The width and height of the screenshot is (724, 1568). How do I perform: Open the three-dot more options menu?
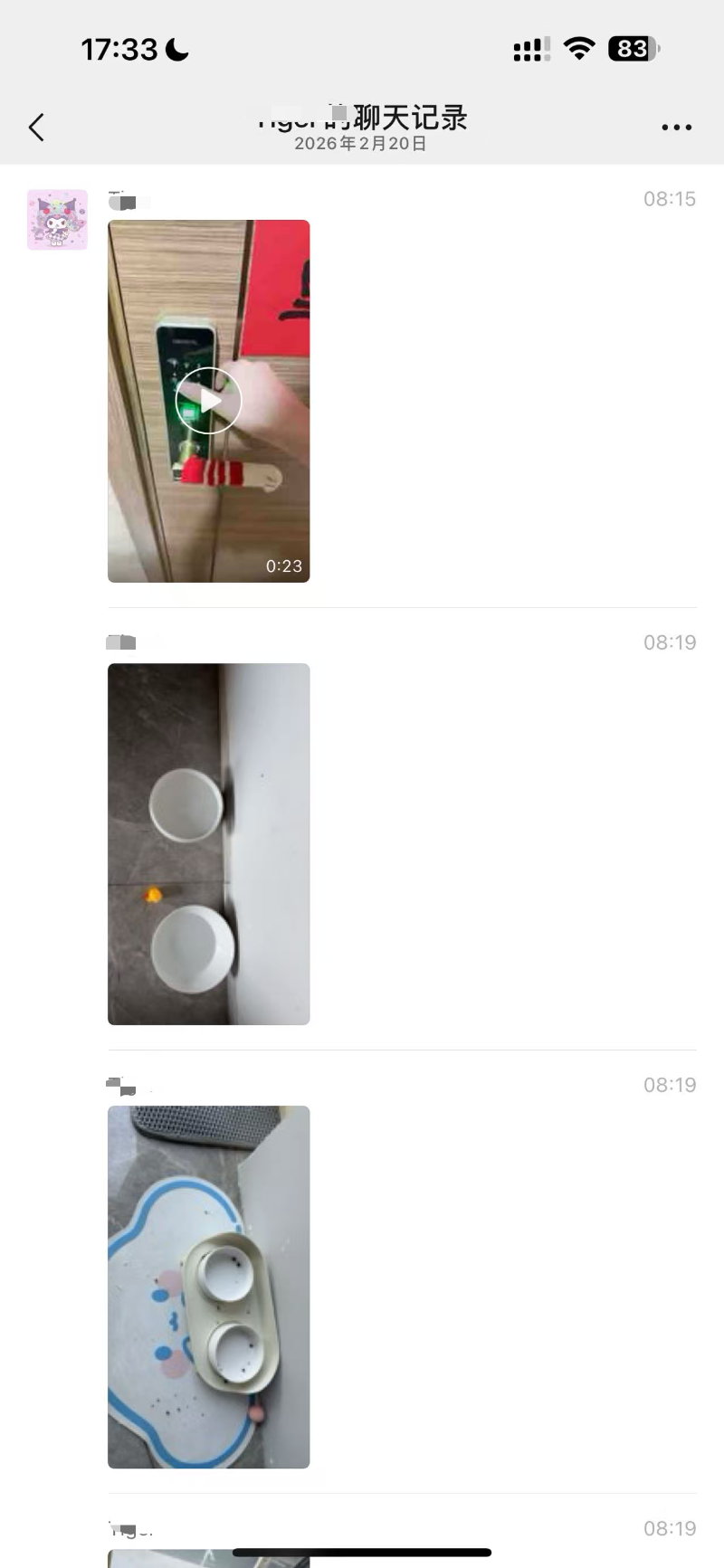(676, 128)
